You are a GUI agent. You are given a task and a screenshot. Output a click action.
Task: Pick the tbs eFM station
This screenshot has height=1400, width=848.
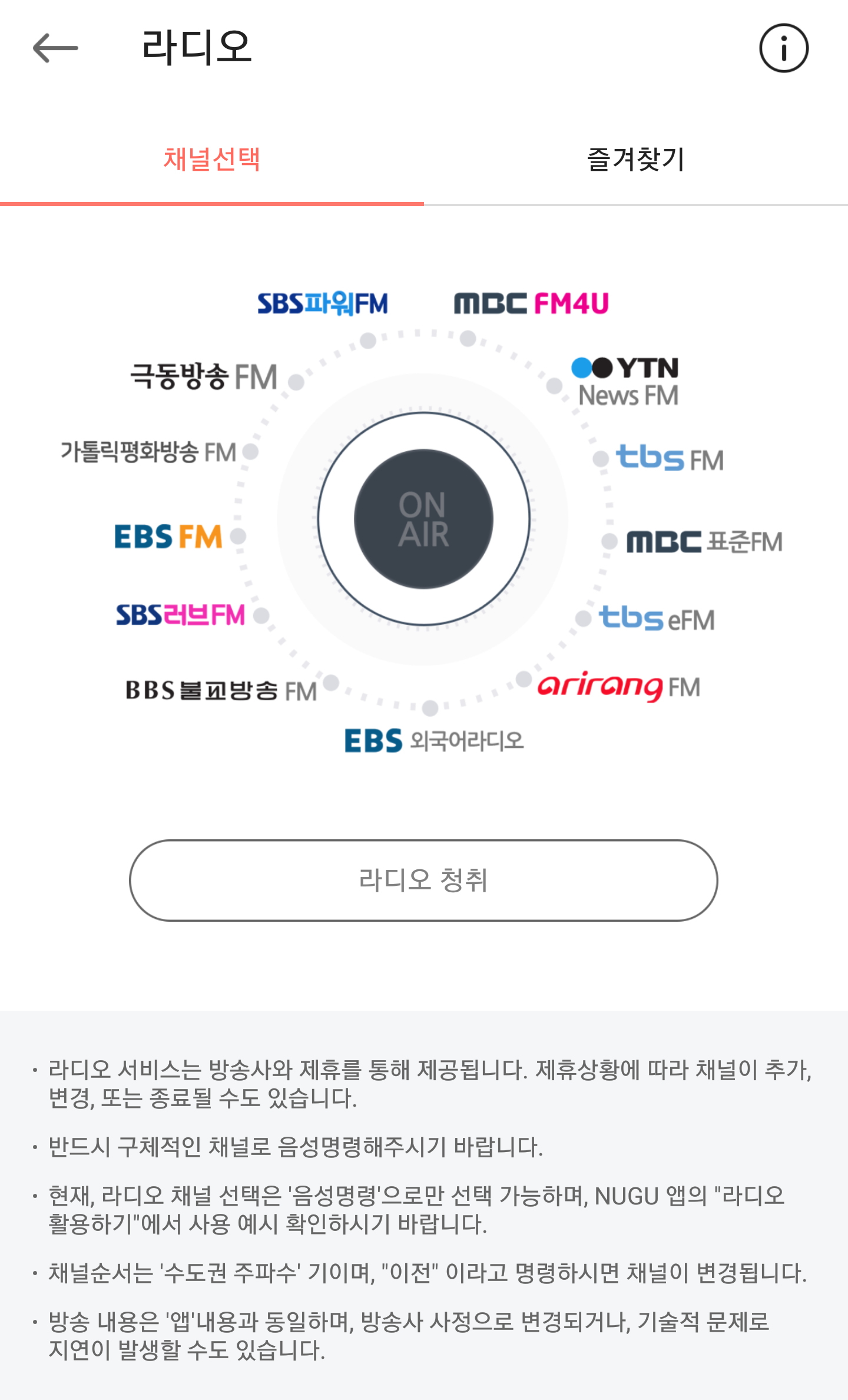(657, 618)
